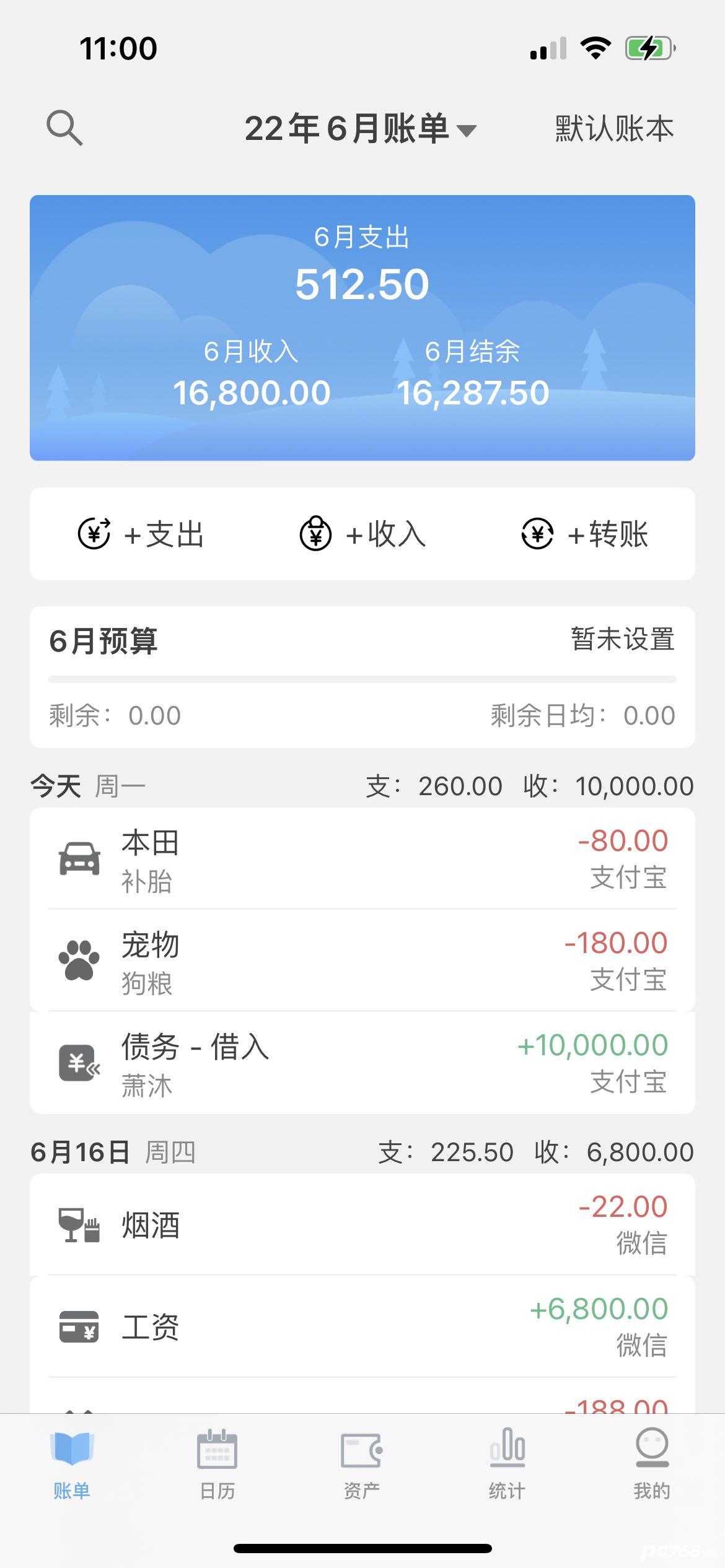
Task: Switch to the 日历 tab
Action: 217,1464
